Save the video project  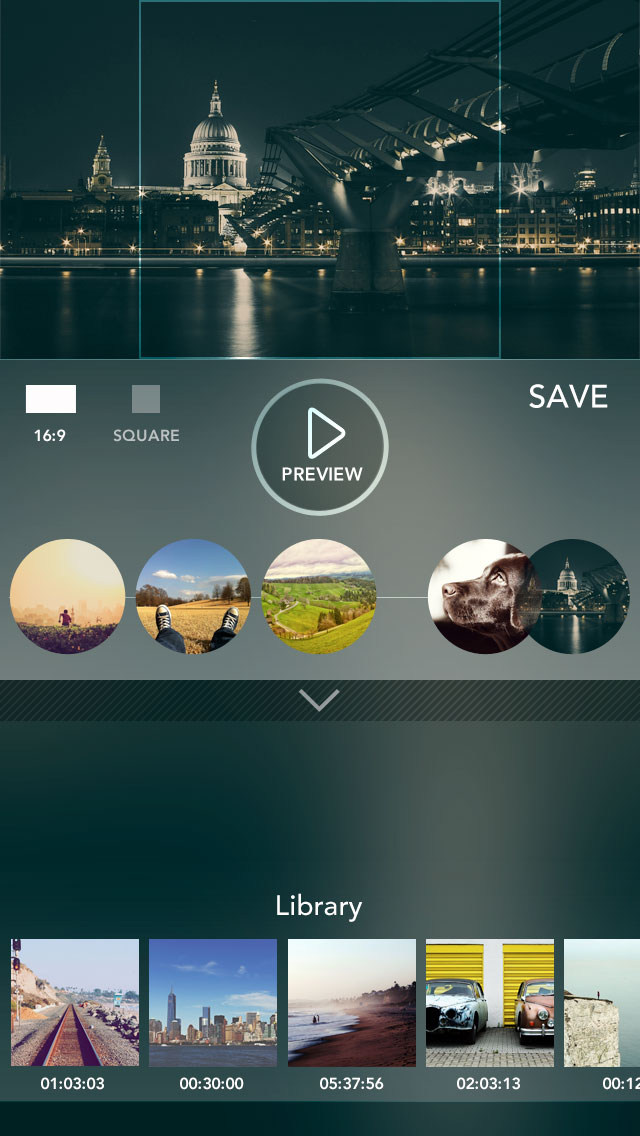568,397
